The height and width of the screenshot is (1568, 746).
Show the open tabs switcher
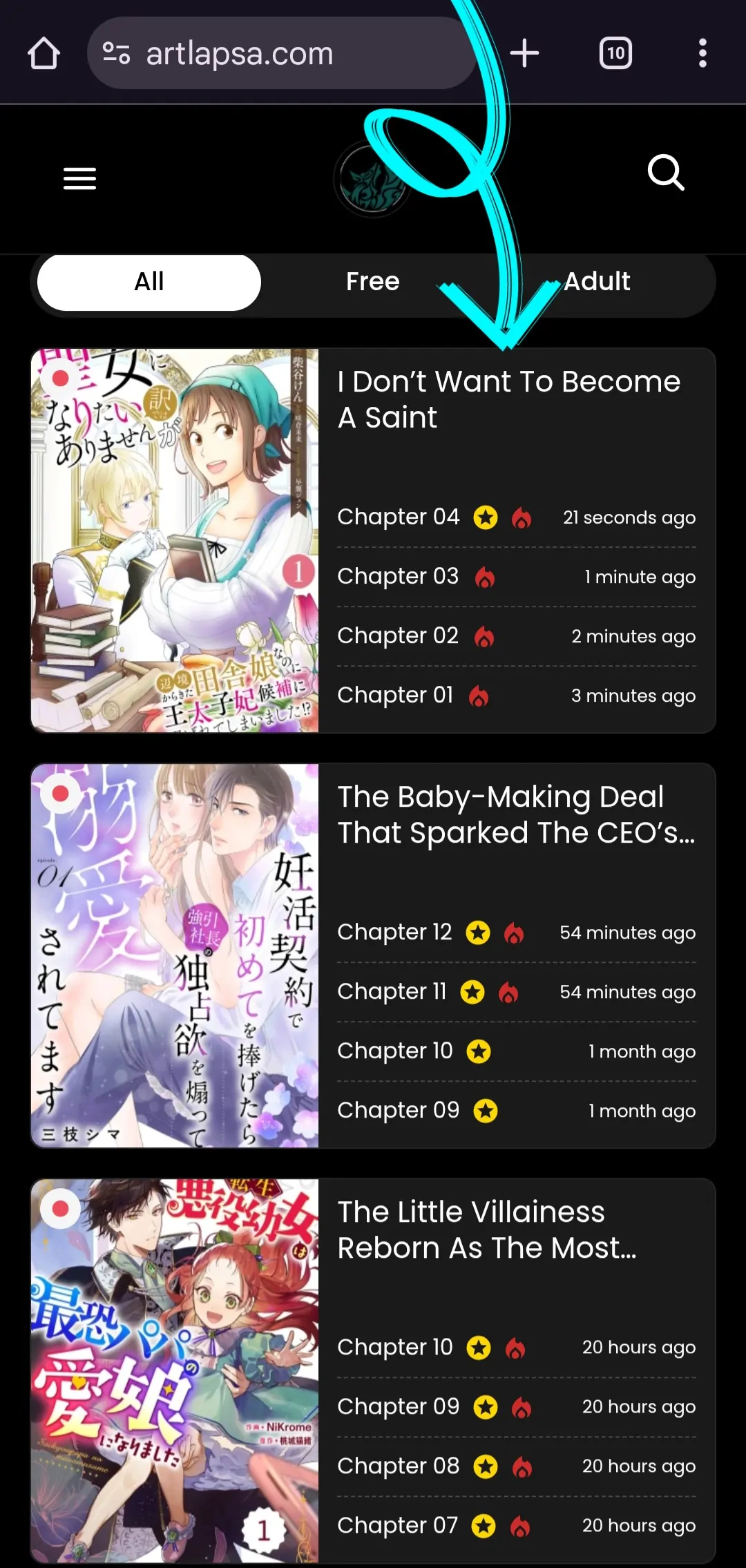(x=615, y=53)
